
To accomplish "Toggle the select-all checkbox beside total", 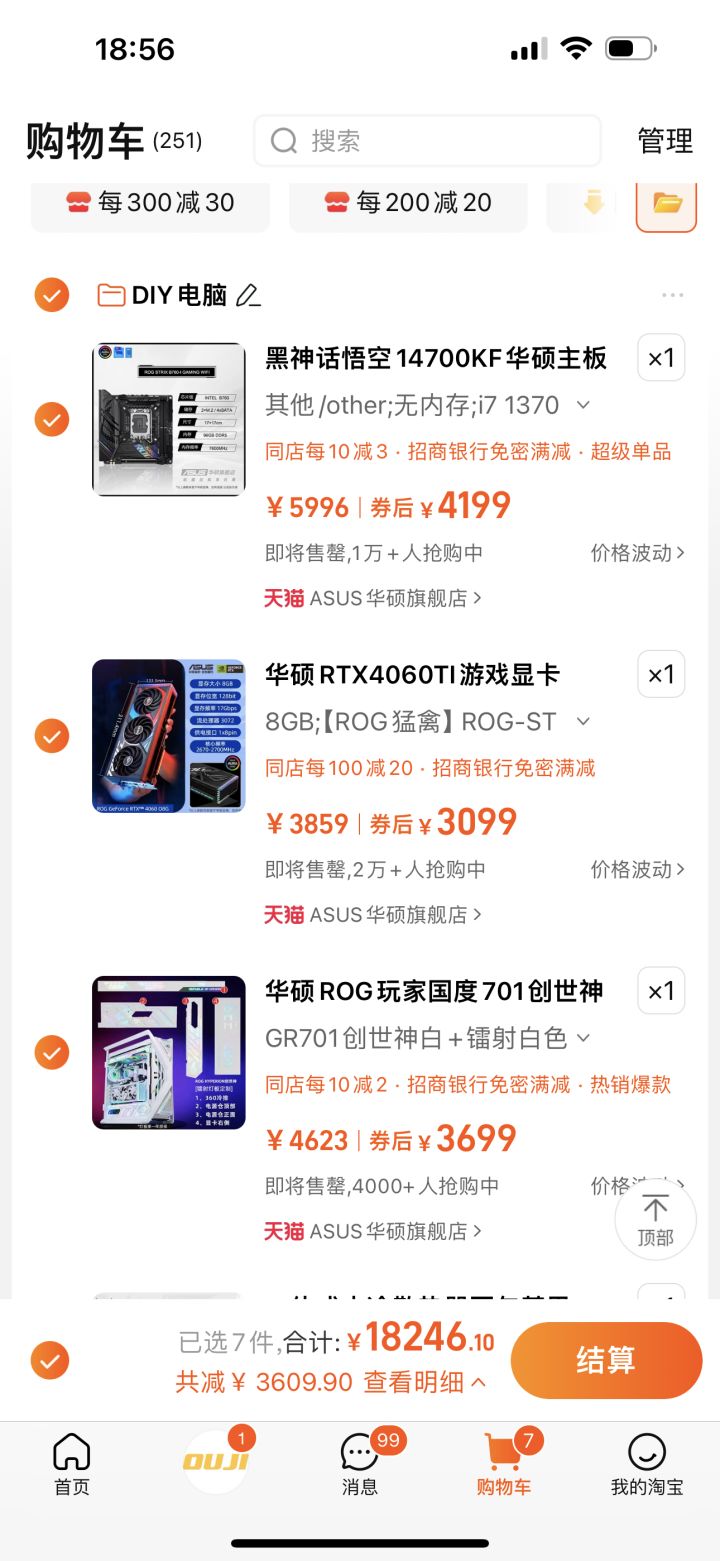I will click(x=50, y=1360).
